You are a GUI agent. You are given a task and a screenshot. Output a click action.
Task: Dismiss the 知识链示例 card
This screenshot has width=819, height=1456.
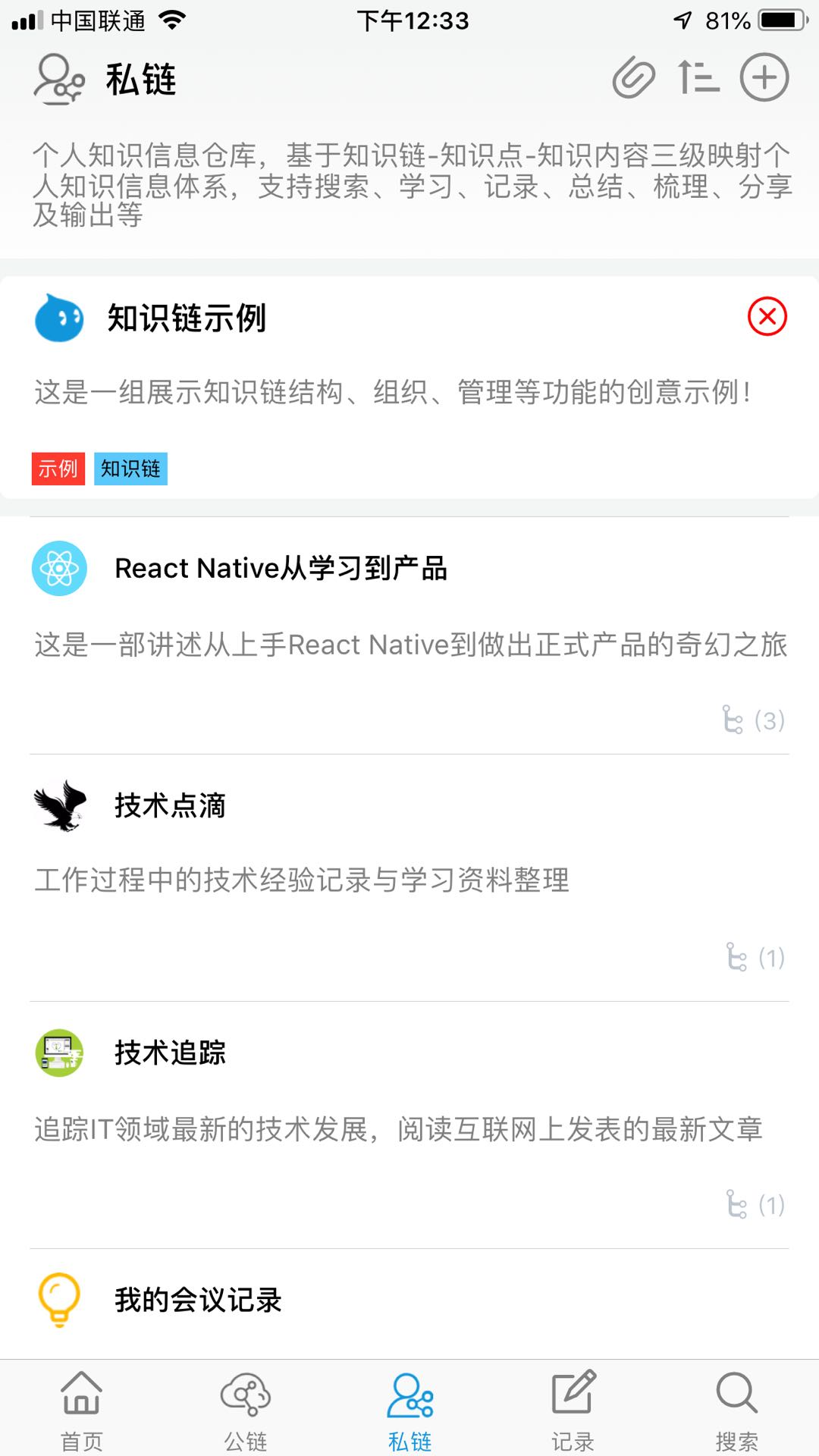coord(767,316)
